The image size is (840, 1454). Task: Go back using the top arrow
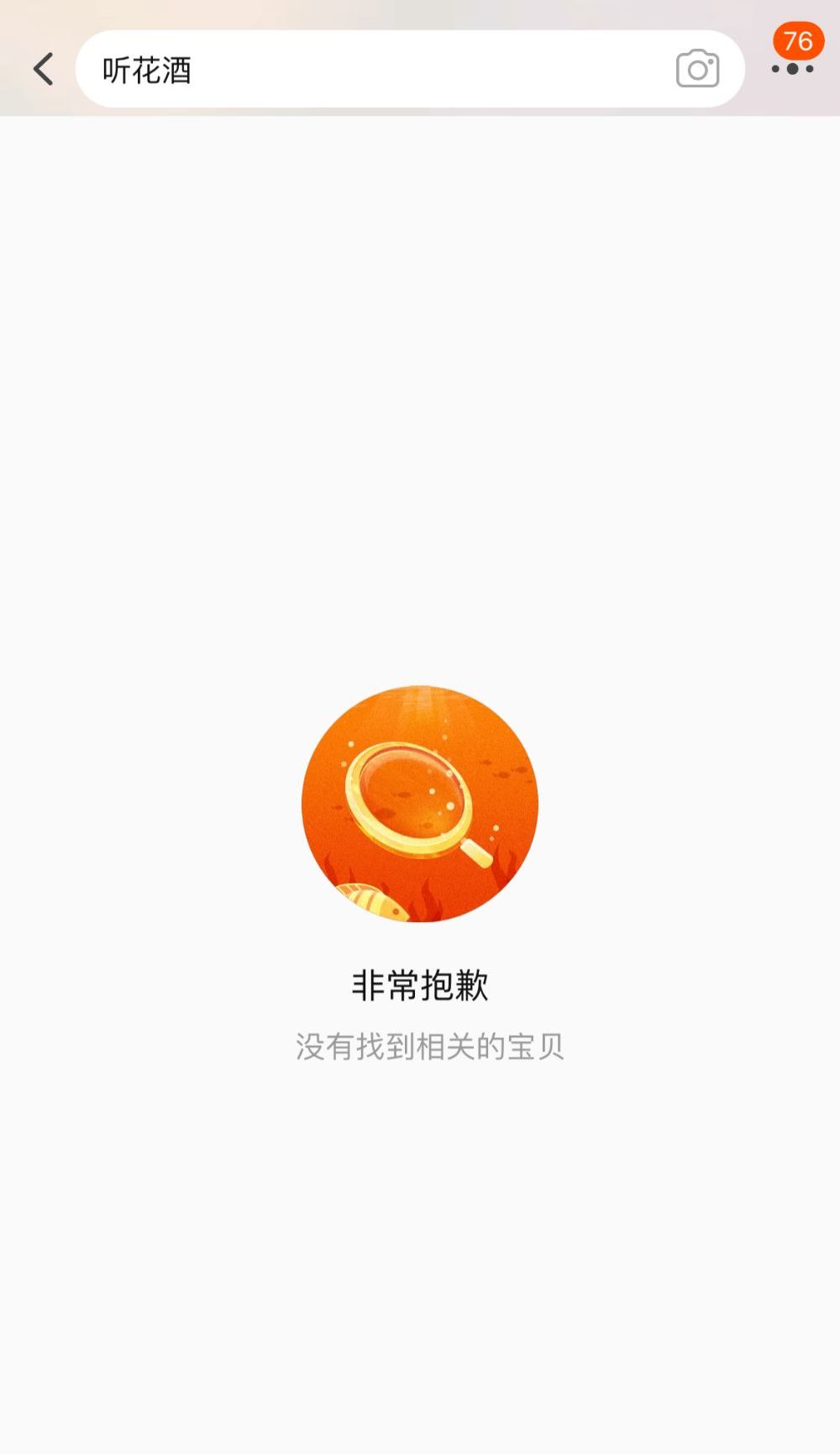tap(44, 69)
